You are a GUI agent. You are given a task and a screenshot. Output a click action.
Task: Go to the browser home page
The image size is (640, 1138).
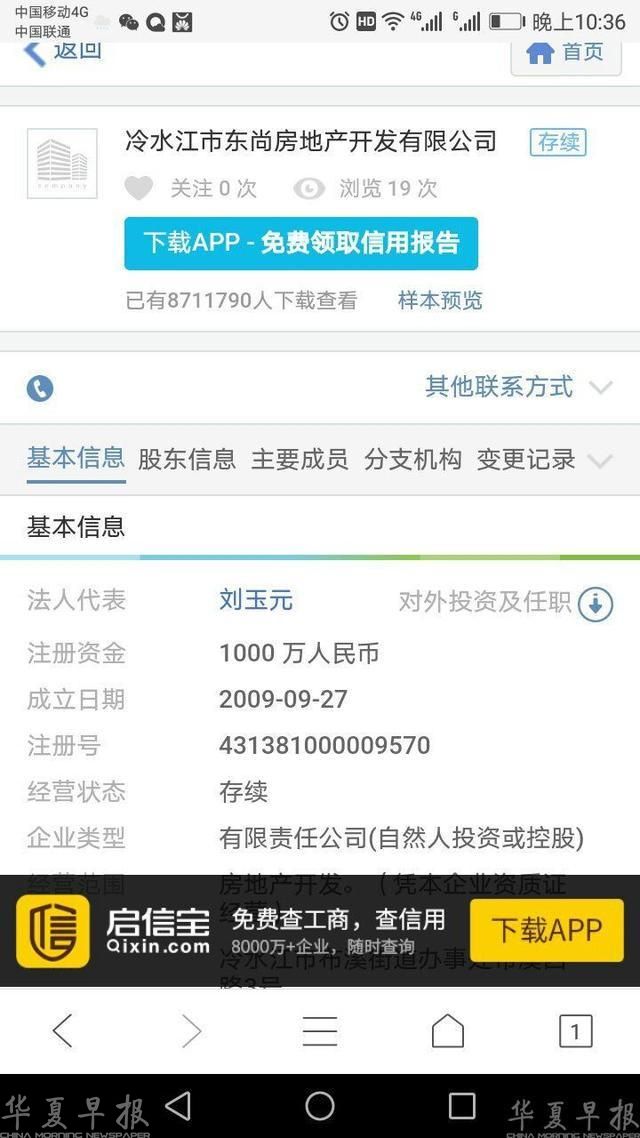click(447, 1030)
